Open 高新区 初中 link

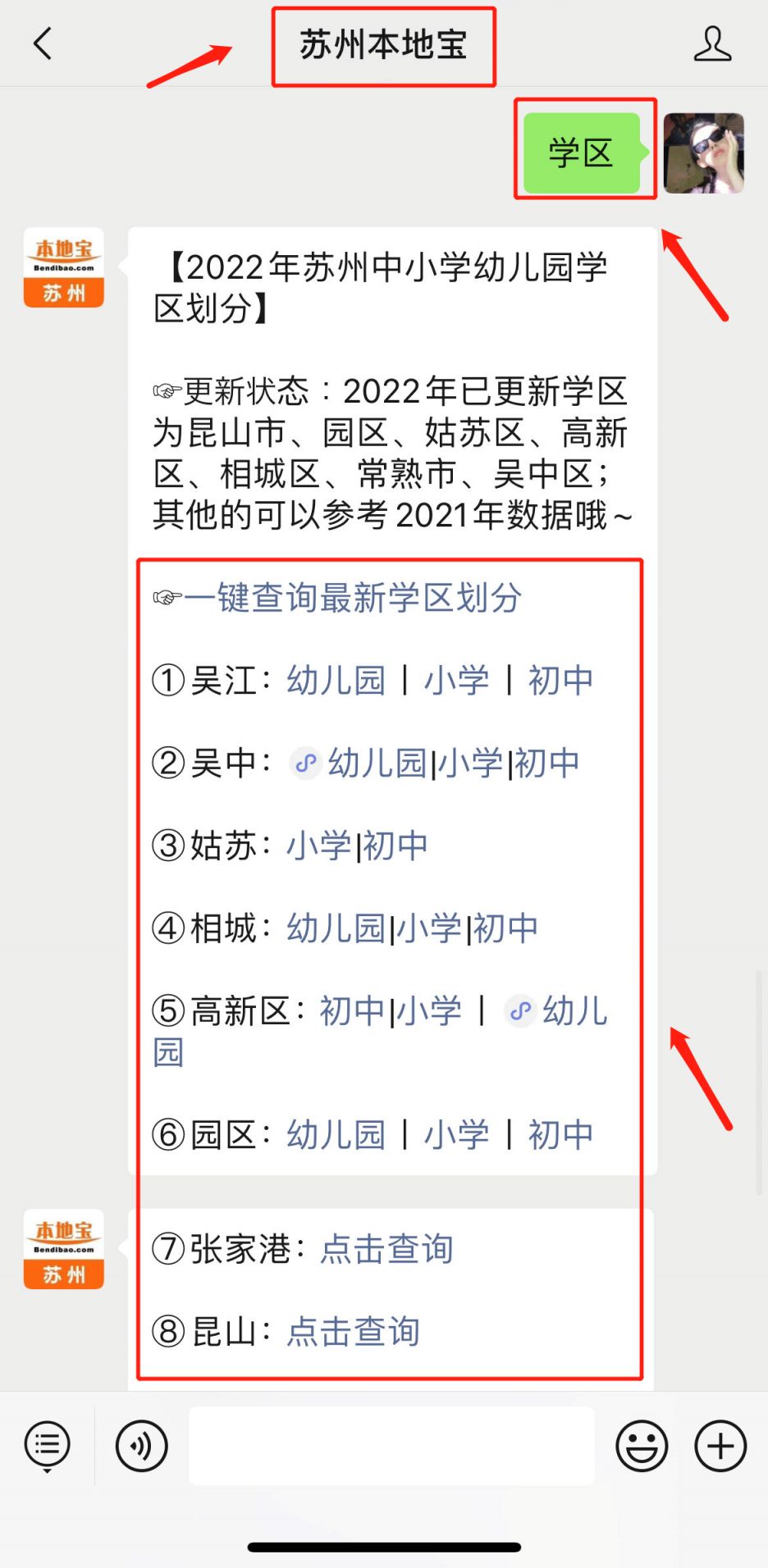pos(351,1011)
